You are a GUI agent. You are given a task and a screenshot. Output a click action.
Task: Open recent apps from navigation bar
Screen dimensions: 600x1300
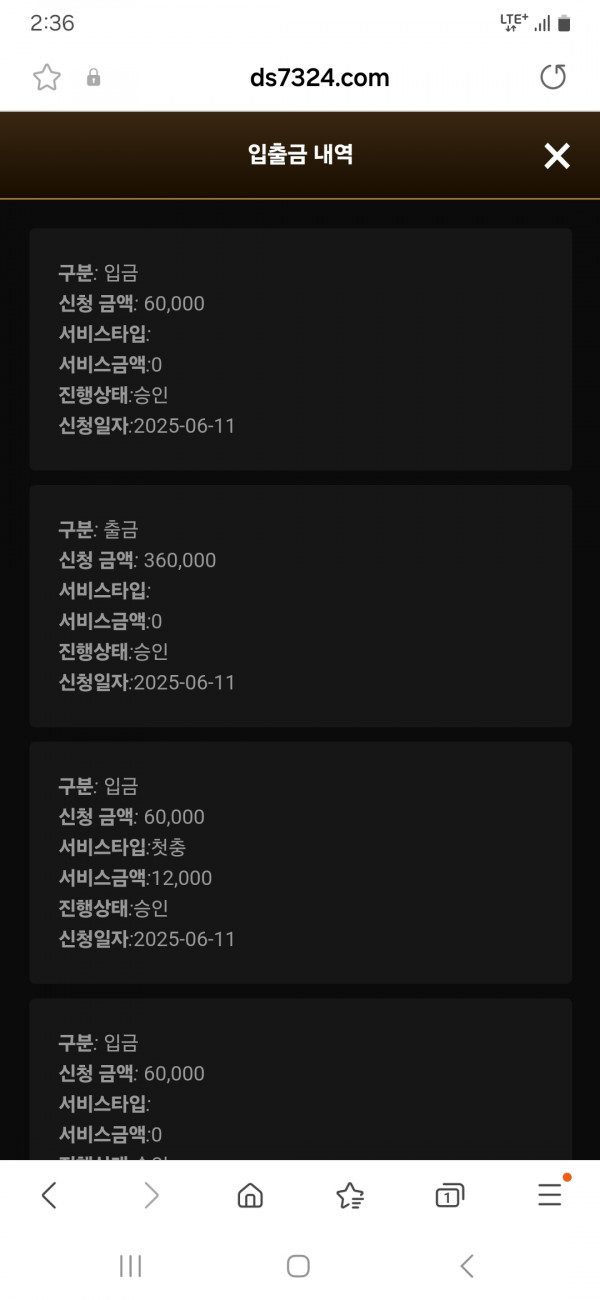point(130,1266)
